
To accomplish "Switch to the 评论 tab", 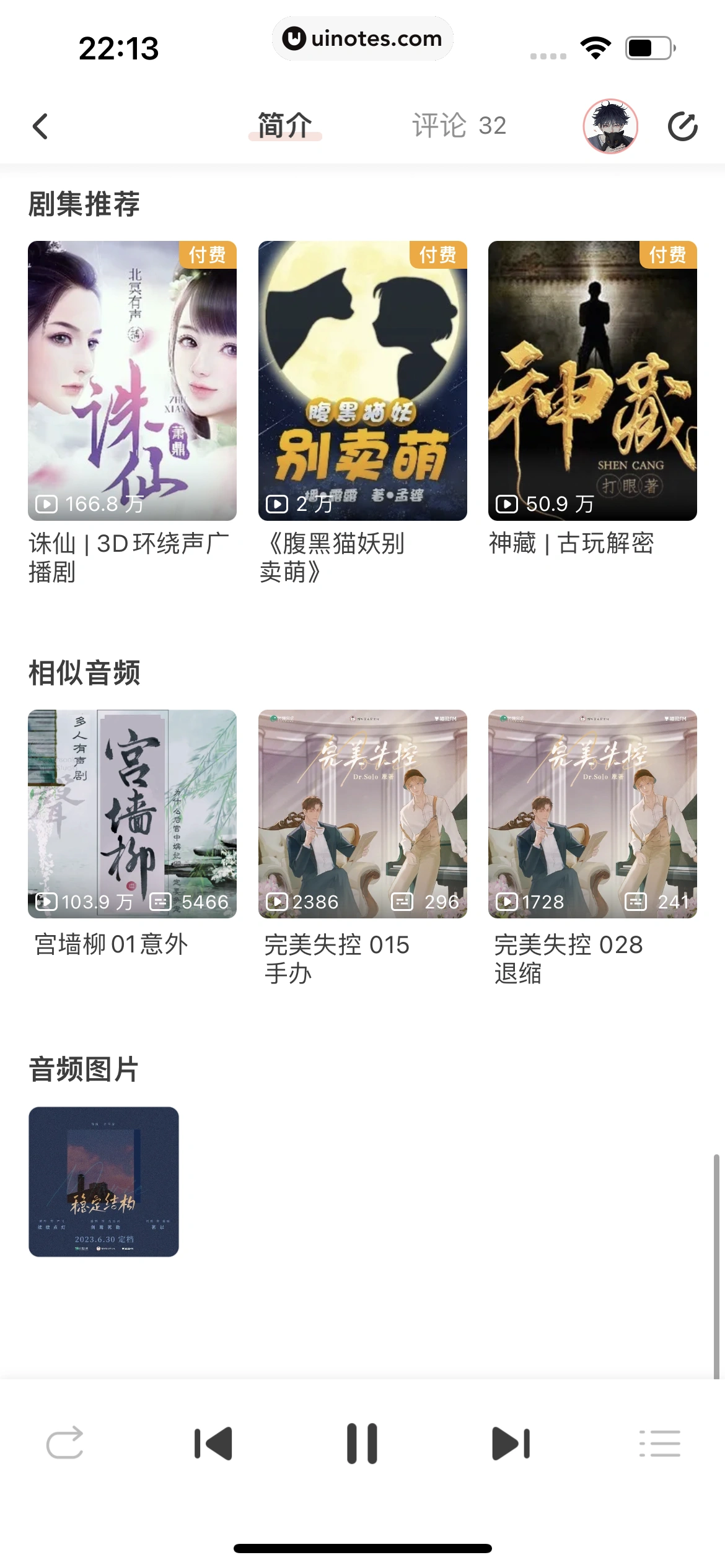I will pyautogui.click(x=459, y=126).
